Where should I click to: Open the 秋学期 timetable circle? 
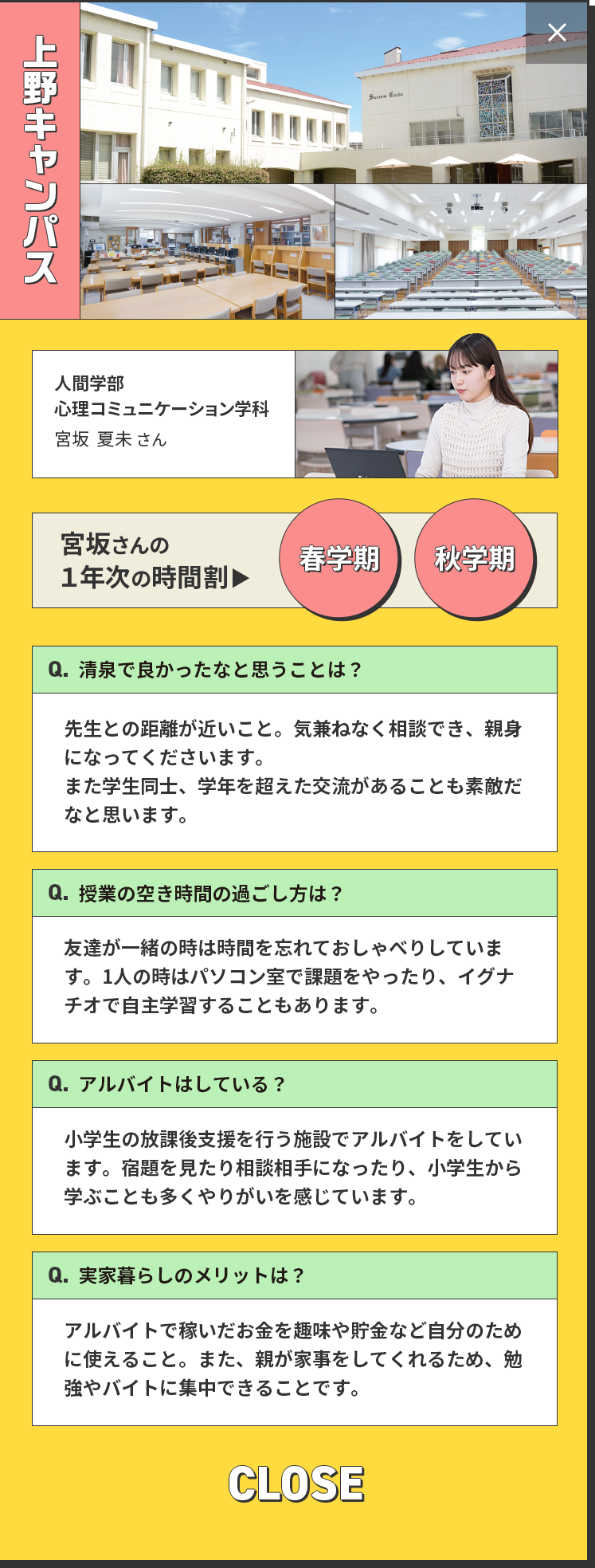(476, 558)
